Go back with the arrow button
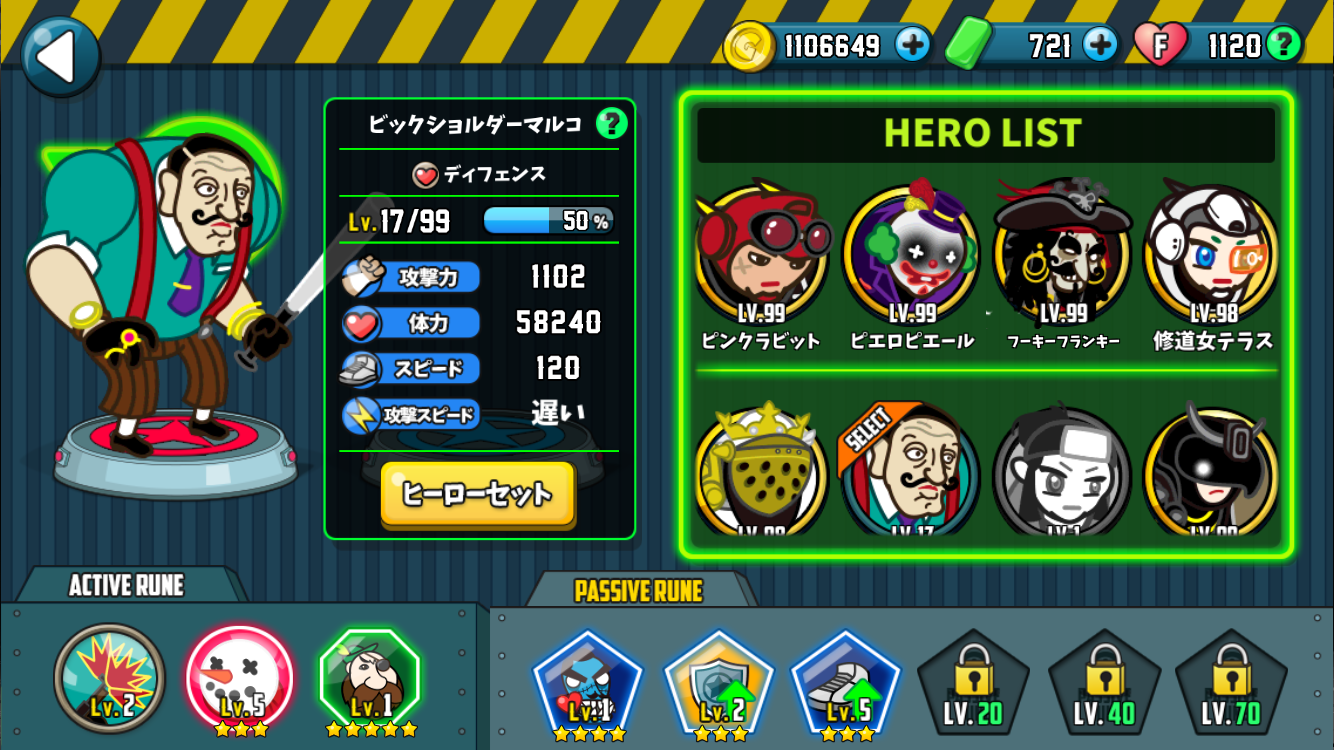 (x=60, y=57)
